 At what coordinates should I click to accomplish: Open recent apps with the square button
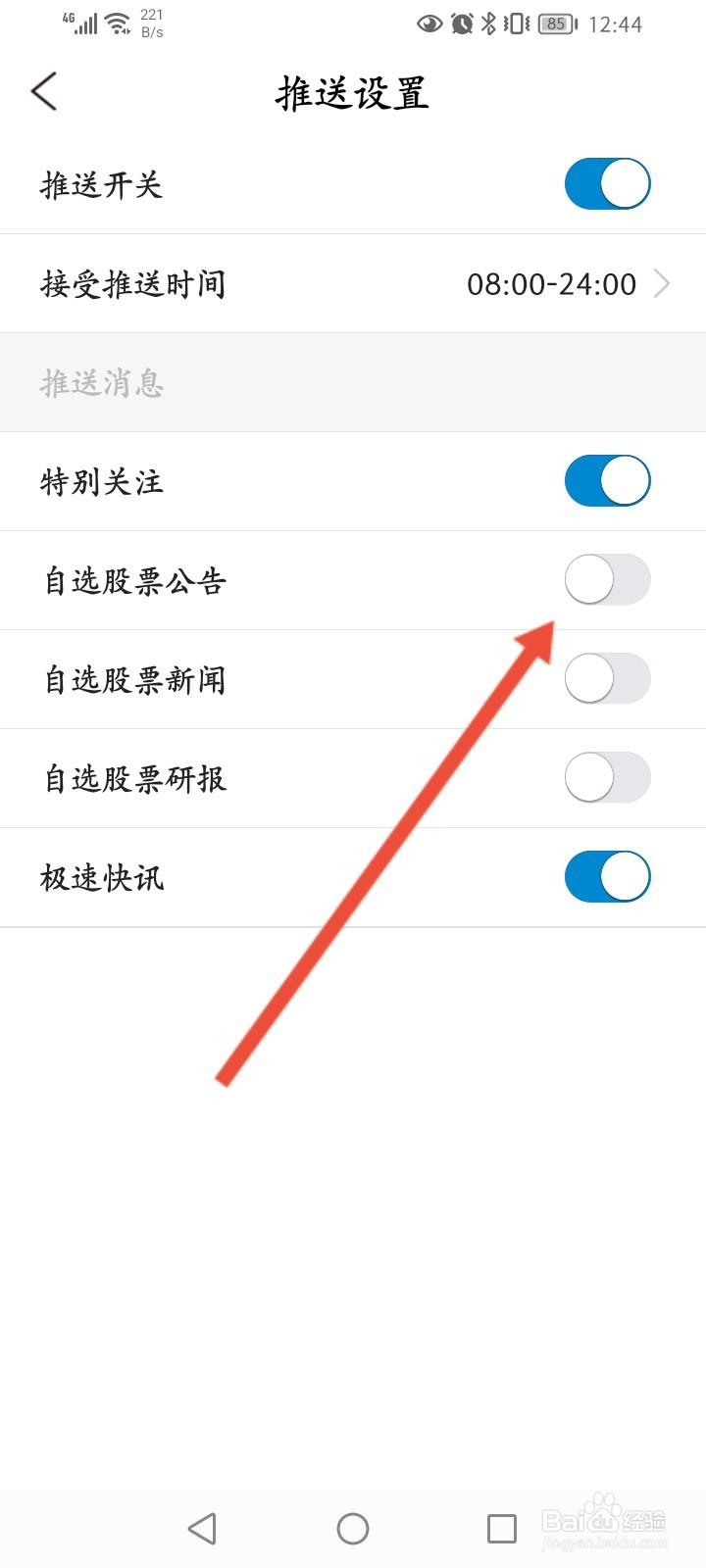(502, 1527)
